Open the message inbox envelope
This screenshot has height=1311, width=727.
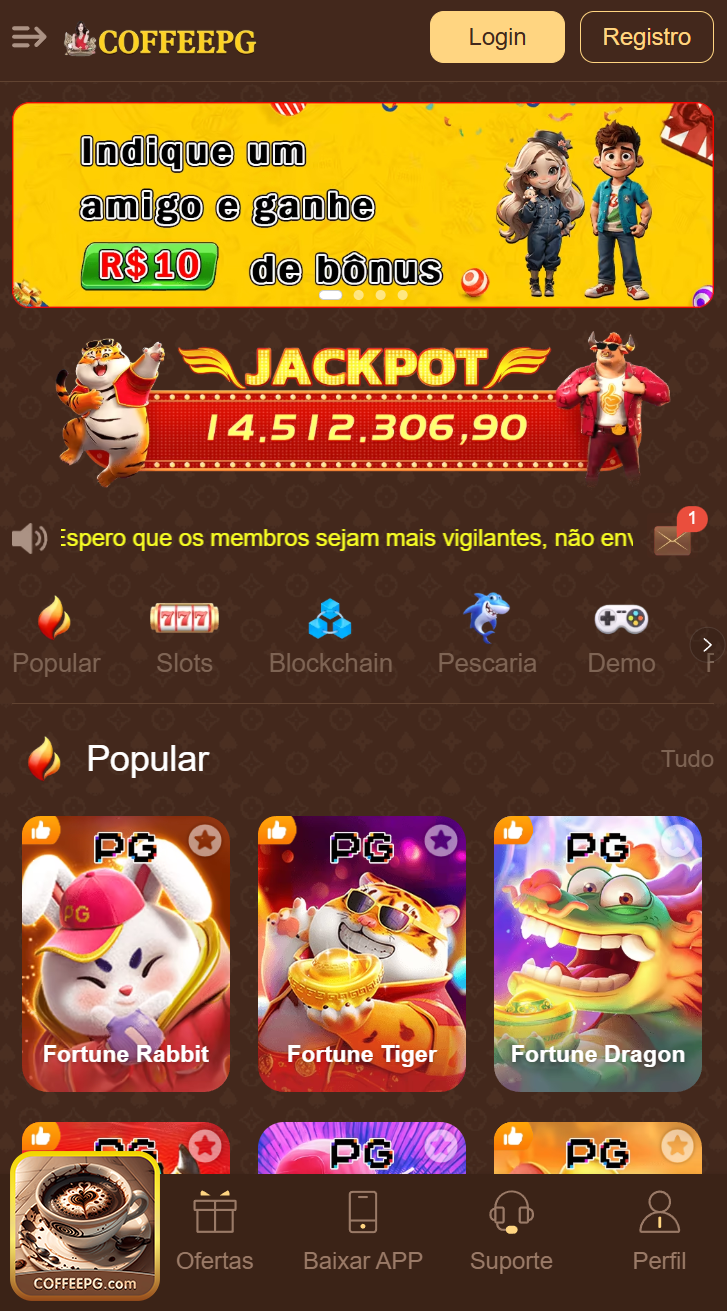672,539
